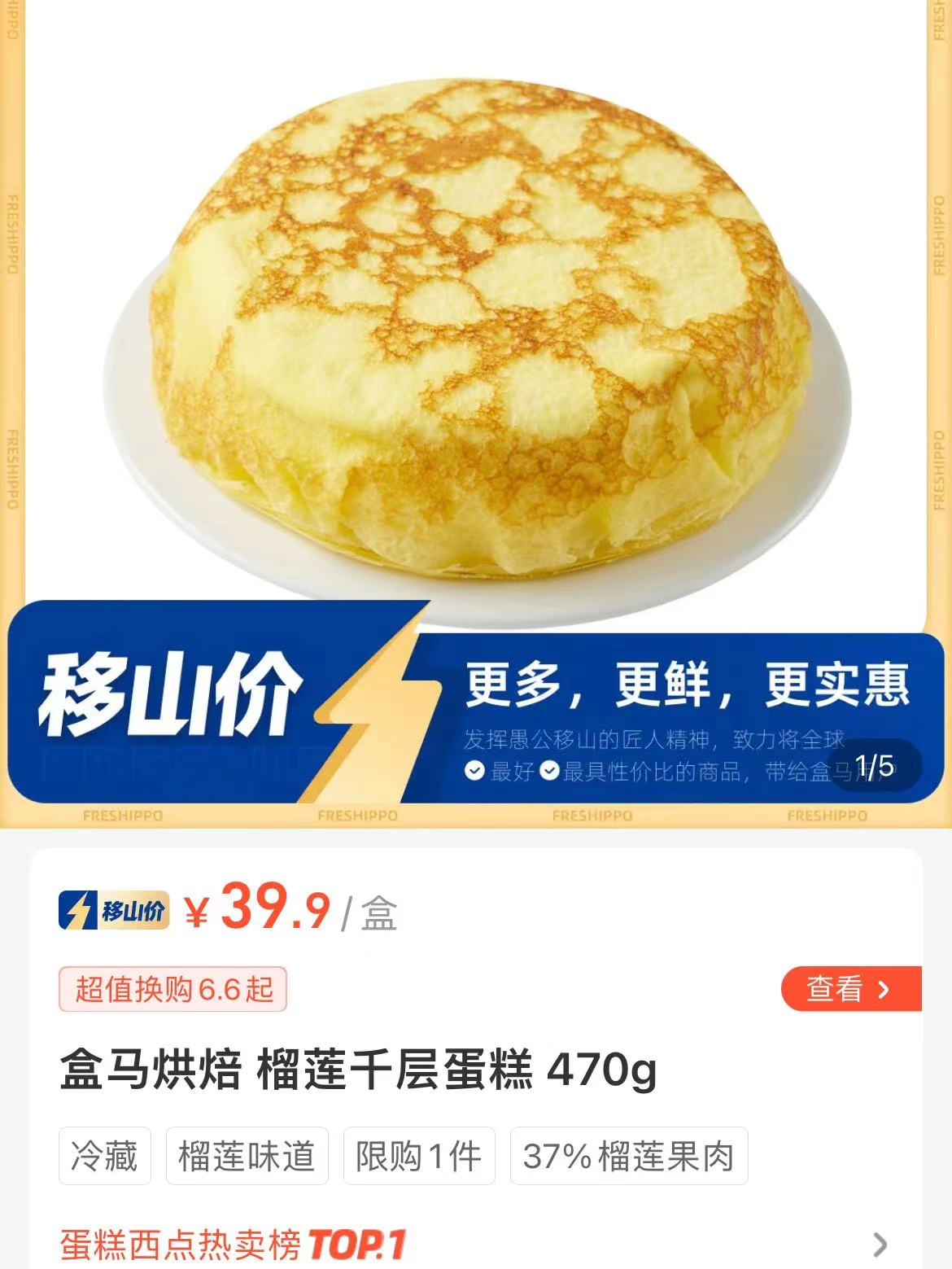This screenshot has height=1269, width=952.
Task: Tap the 超值换购6.6起 promotion tag
Action: pyautogui.click(x=173, y=990)
